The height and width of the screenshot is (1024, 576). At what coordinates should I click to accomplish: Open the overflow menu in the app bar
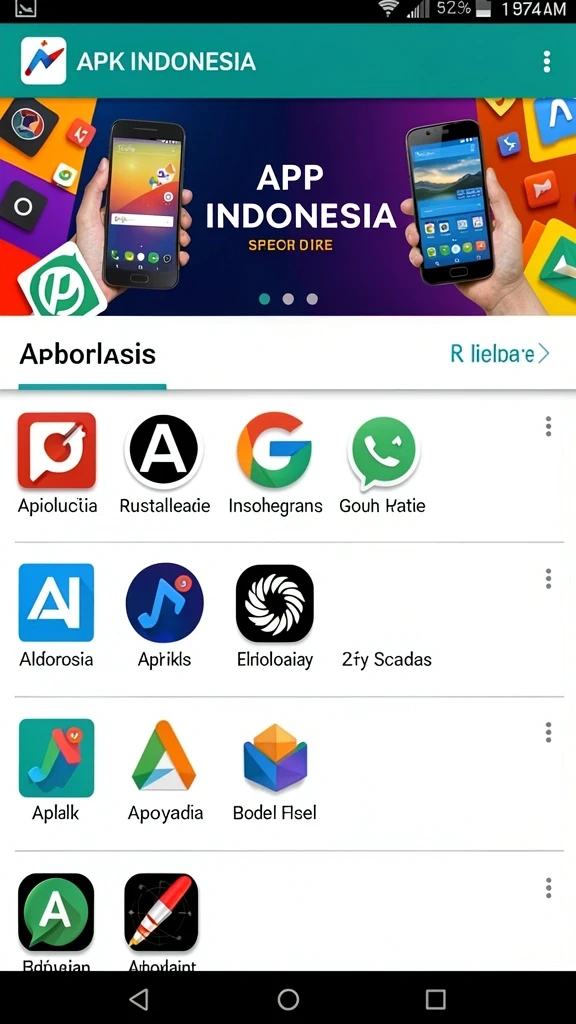coord(547,61)
